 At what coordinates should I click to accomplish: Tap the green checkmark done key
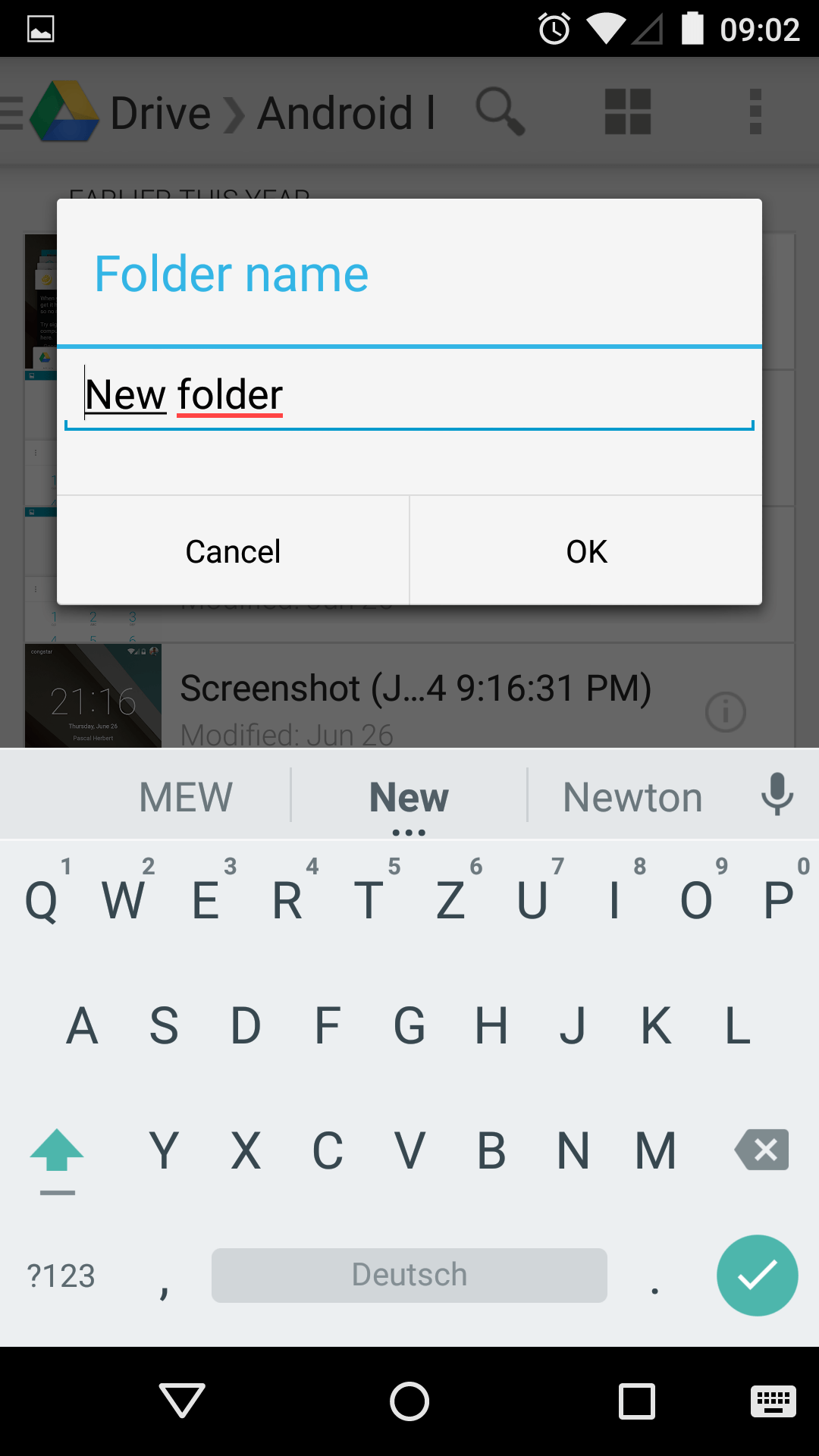pos(757,1276)
